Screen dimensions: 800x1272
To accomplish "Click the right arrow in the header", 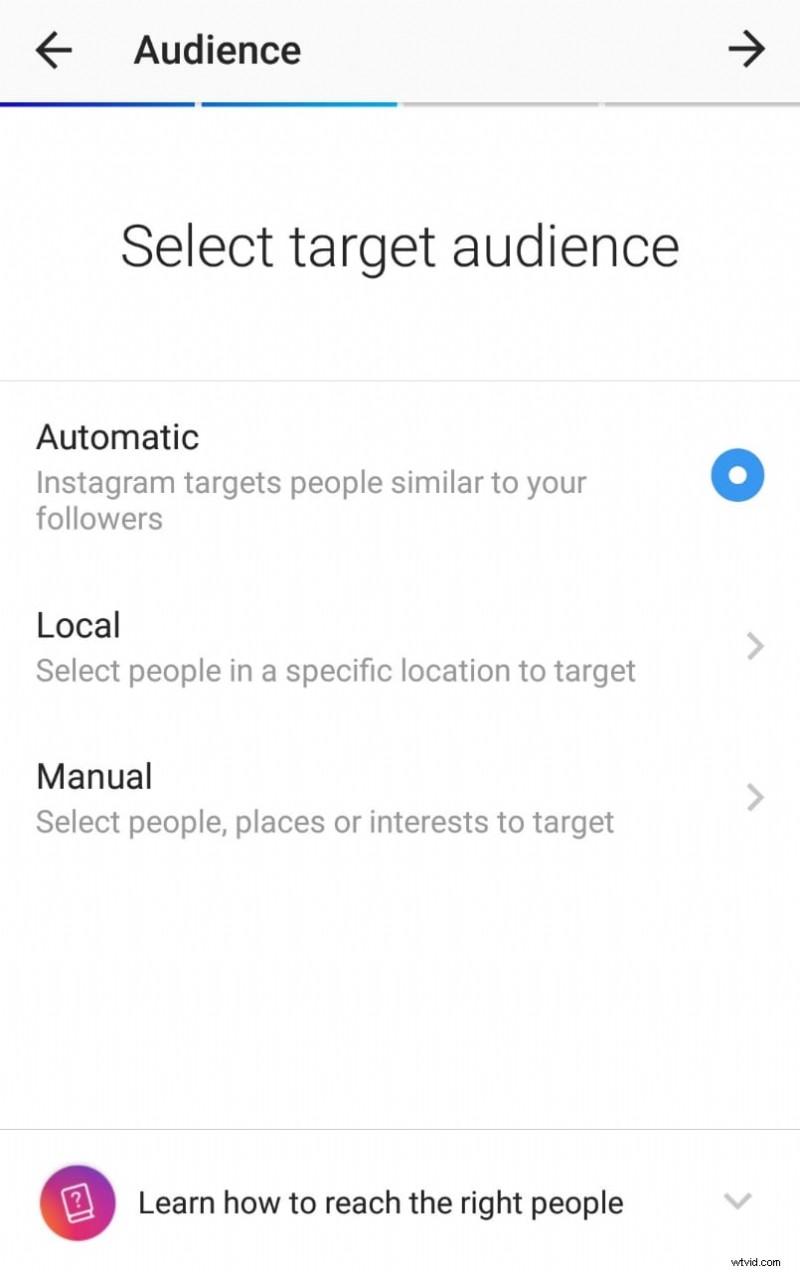I will 748,49.
